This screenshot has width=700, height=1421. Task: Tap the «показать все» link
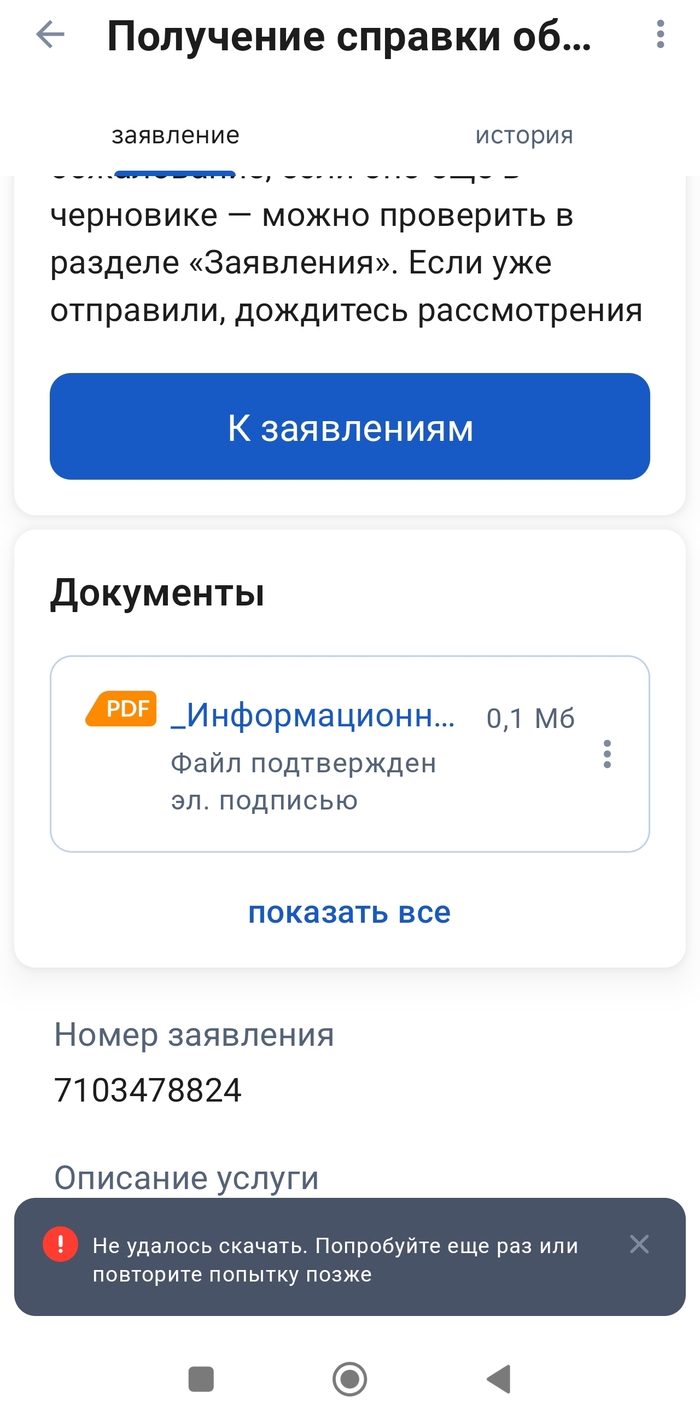349,912
